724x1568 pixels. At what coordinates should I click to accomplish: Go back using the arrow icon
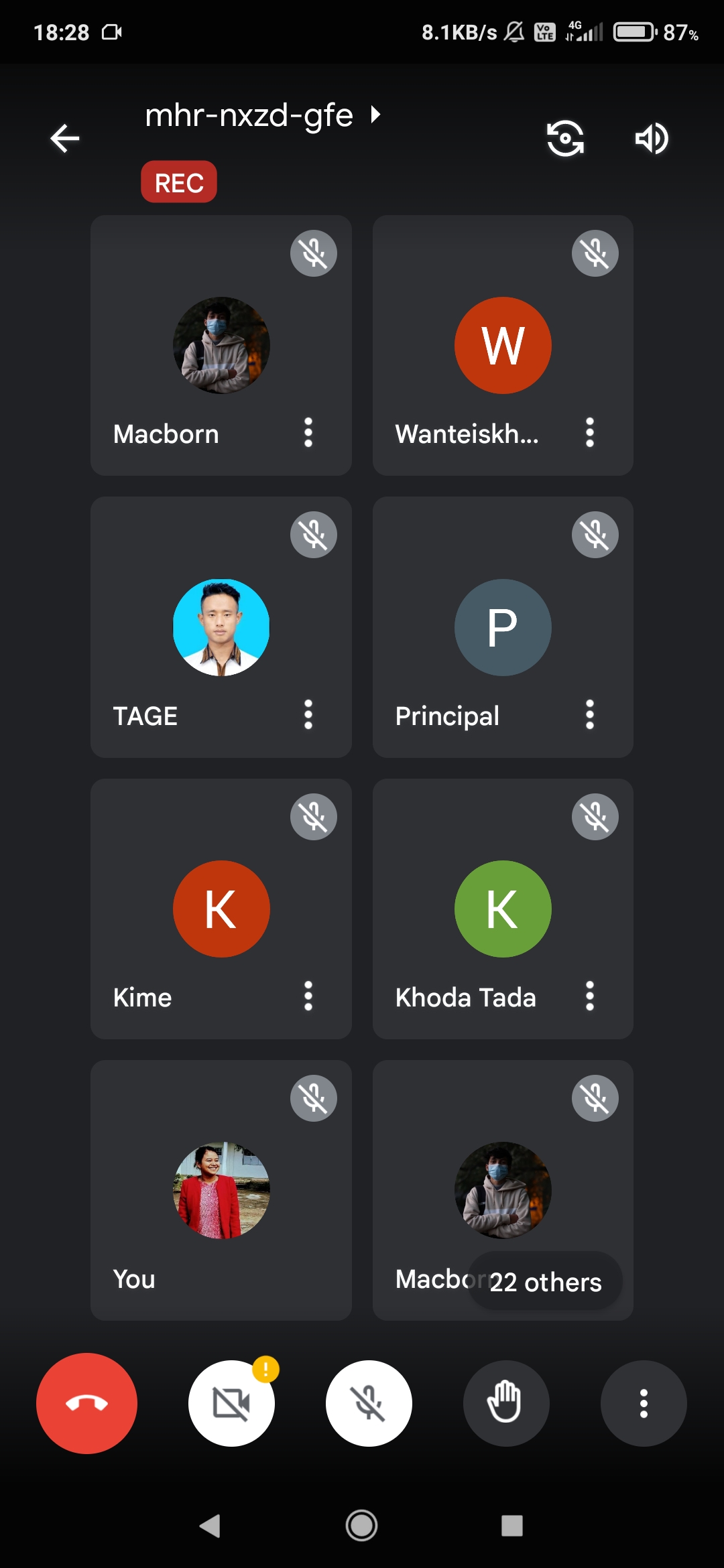click(65, 139)
